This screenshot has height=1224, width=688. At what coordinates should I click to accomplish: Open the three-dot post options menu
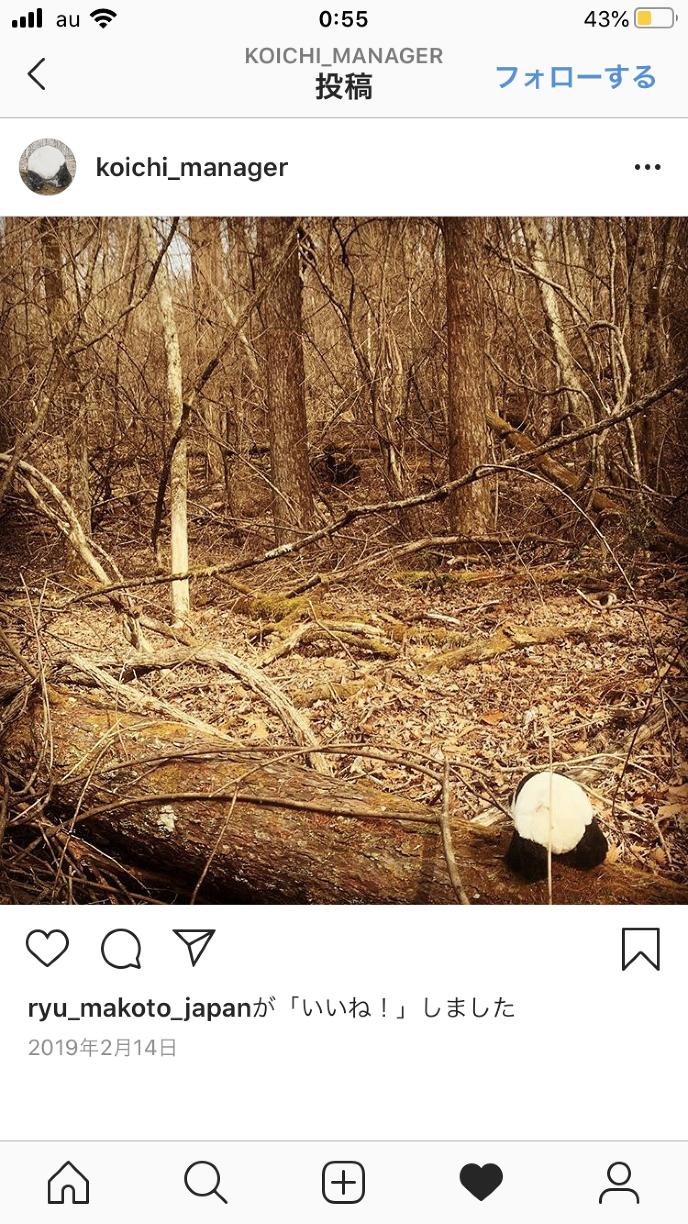pos(647,168)
